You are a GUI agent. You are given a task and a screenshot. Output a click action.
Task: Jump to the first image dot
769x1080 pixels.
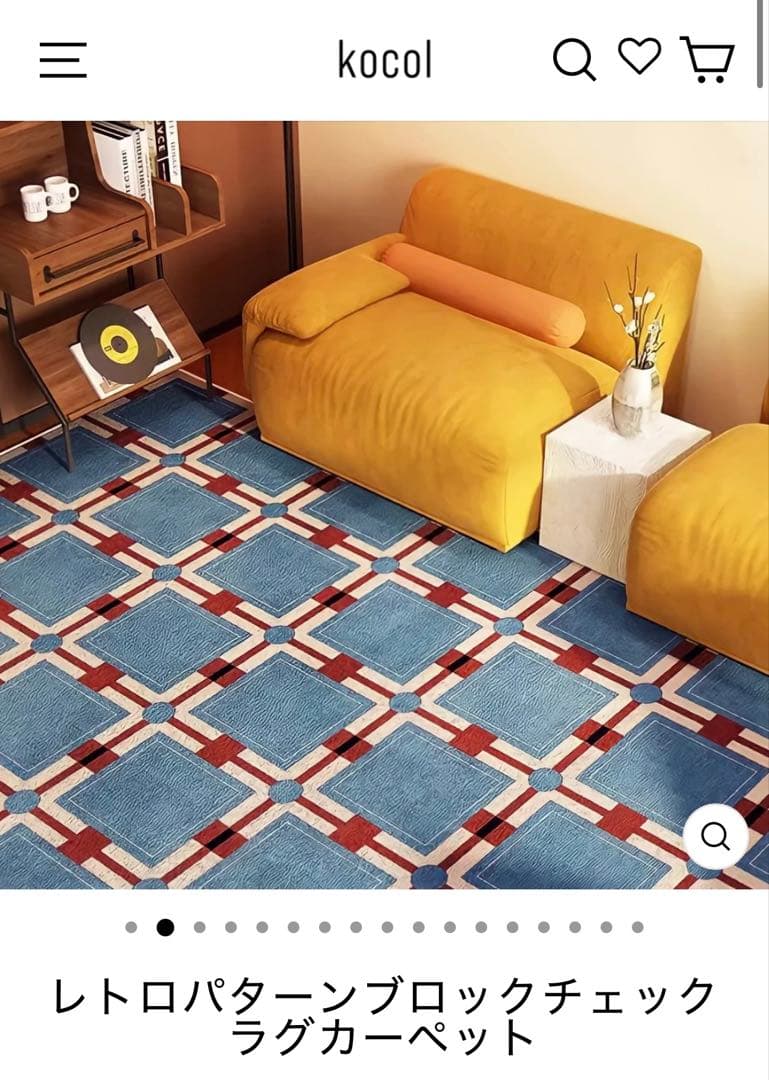131,927
